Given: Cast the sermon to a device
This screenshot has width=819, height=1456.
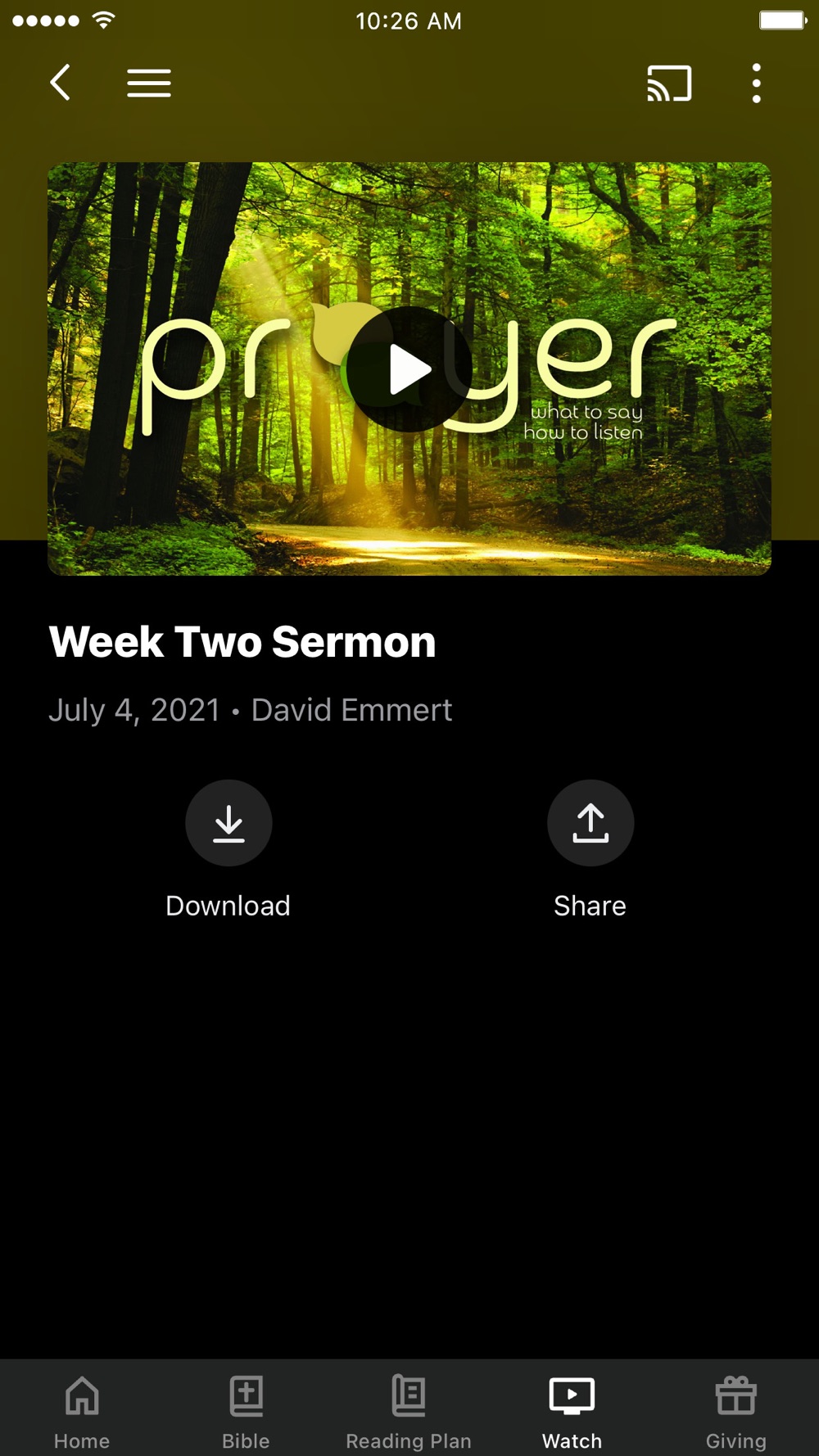Looking at the screenshot, I should tap(669, 83).
